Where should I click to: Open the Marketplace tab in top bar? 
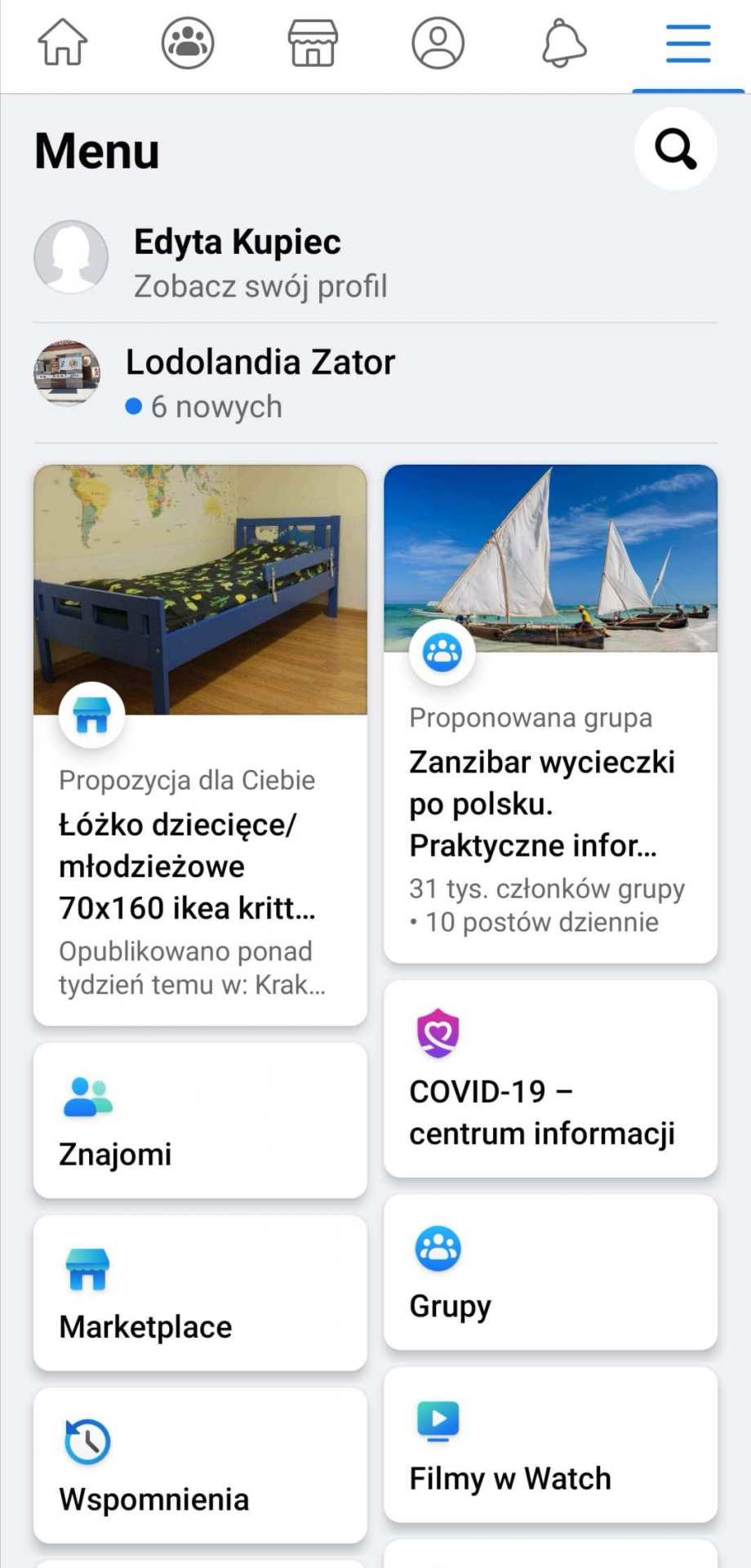313,42
